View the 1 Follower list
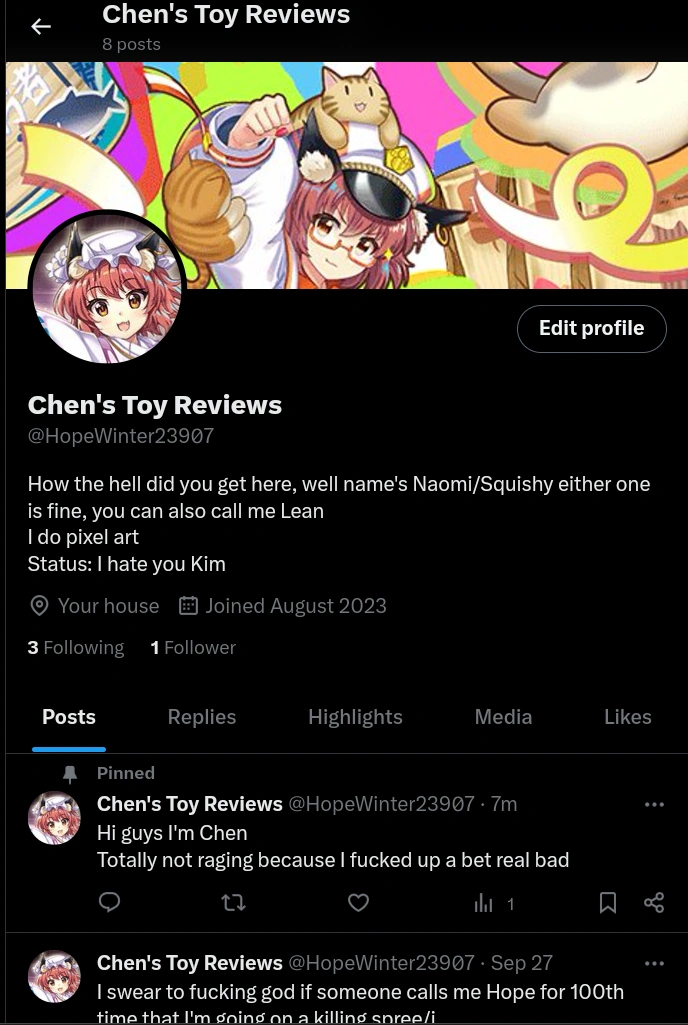 (193, 648)
